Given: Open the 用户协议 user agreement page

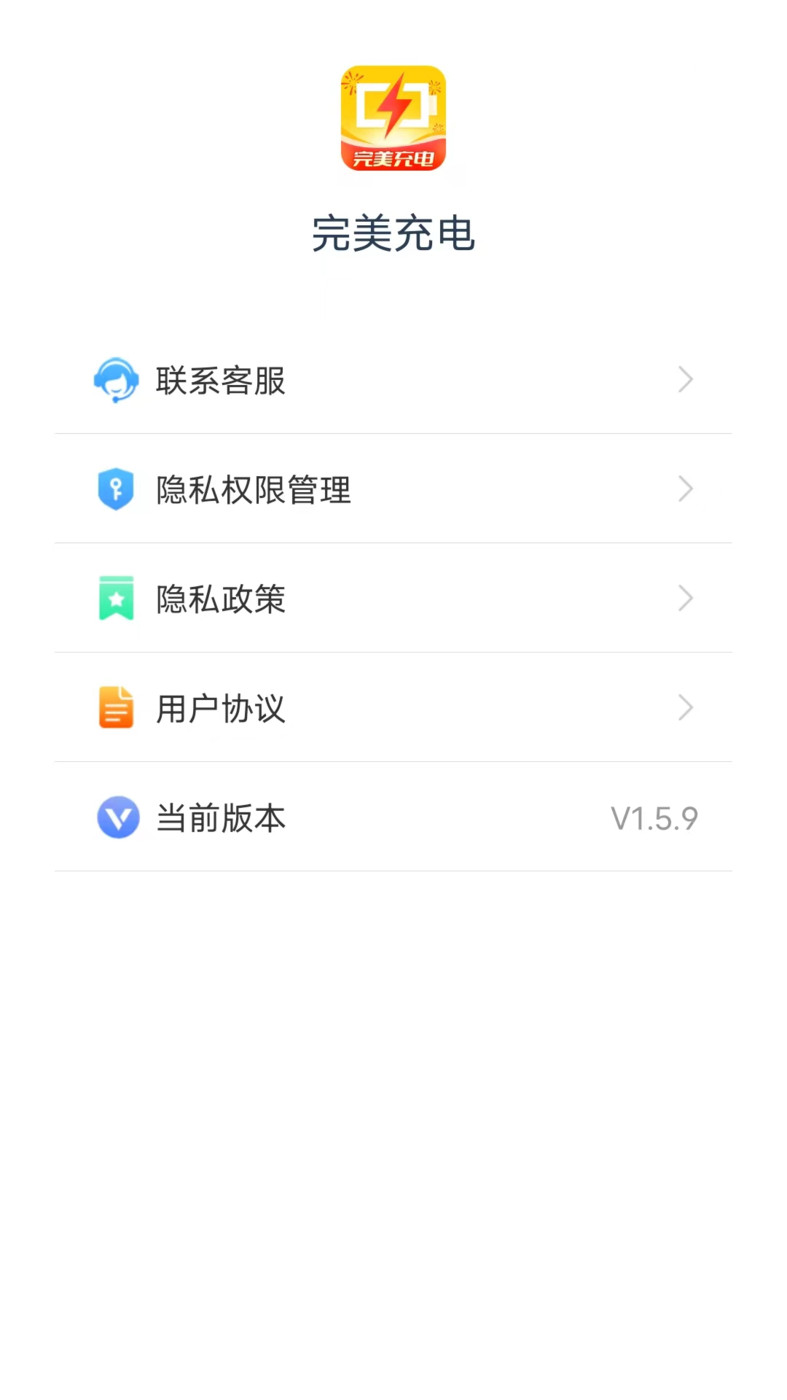Looking at the screenshot, I should click(x=393, y=708).
